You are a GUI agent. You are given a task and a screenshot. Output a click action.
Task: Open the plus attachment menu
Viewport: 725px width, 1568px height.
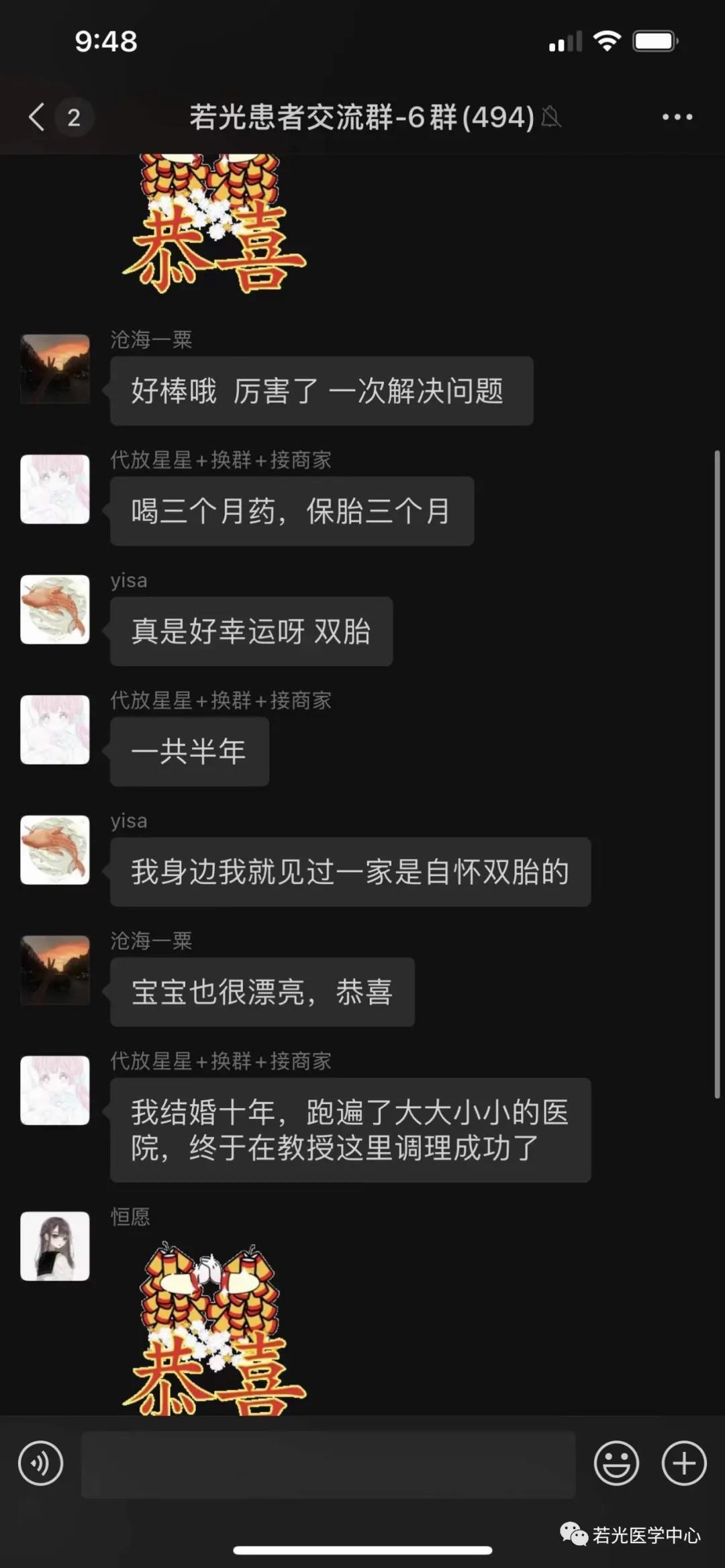684,1463
